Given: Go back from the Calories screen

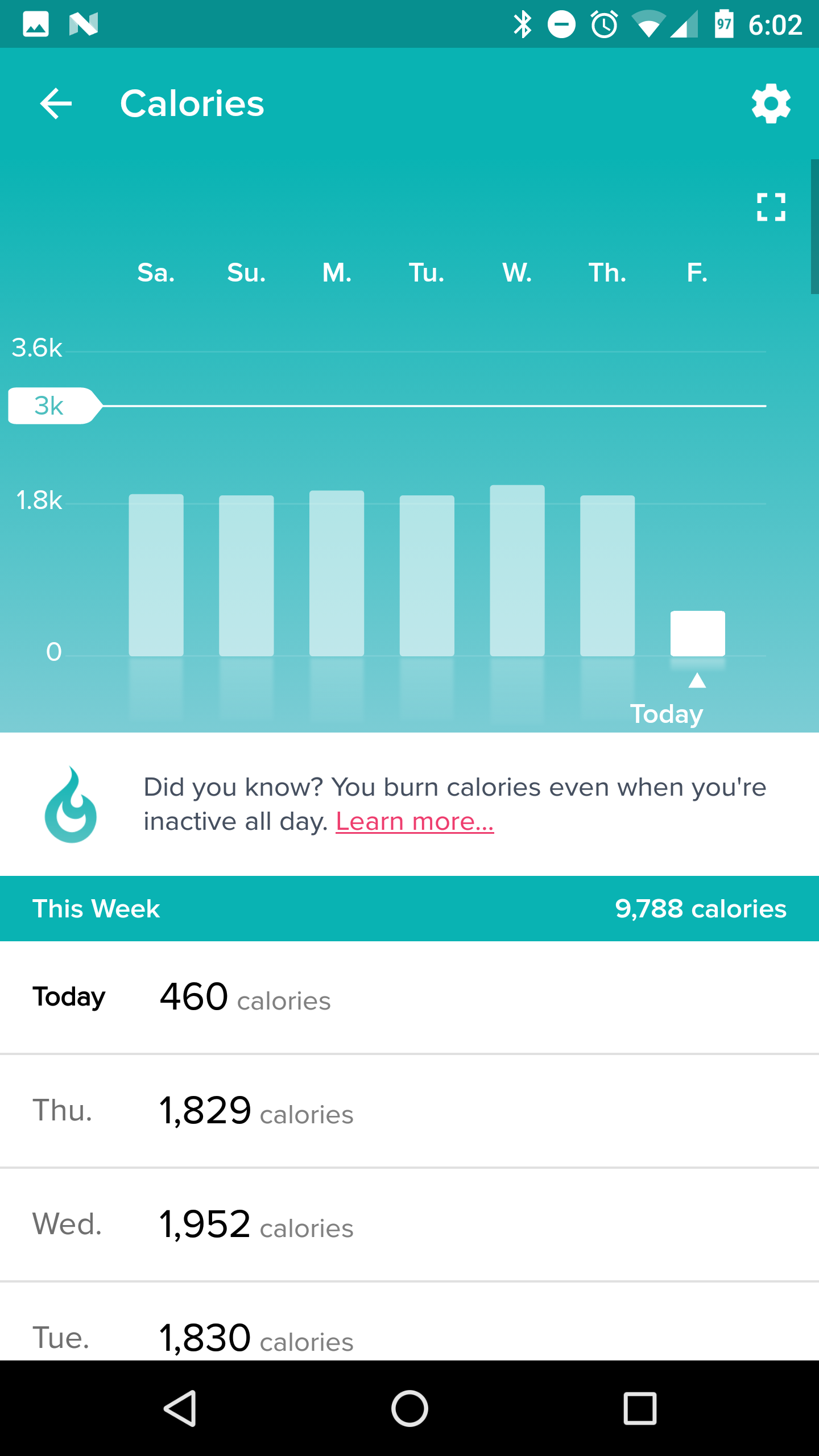Looking at the screenshot, I should pyautogui.click(x=56, y=104).
